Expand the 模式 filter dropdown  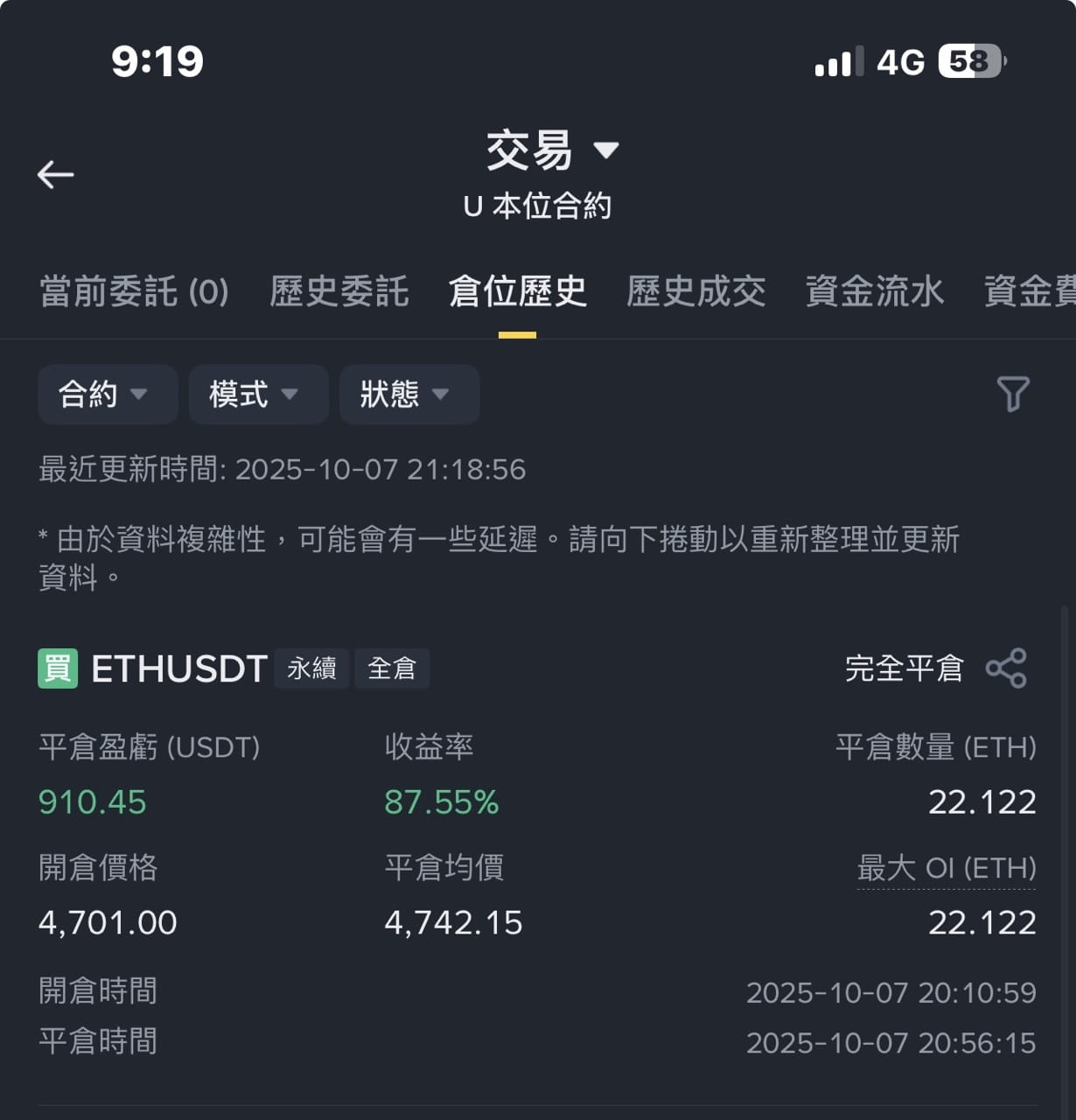258,395
